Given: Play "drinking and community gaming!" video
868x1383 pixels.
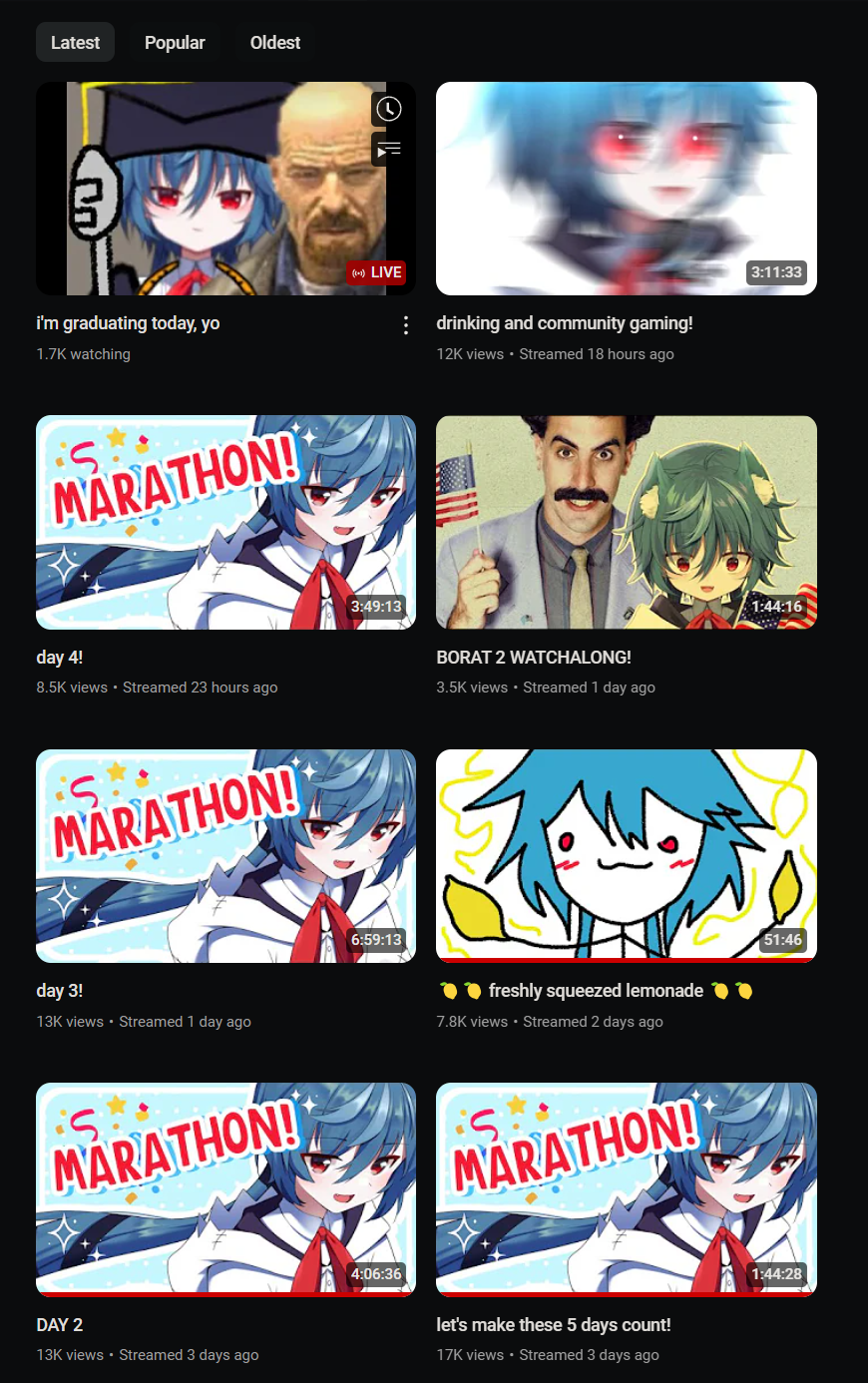Looking at the screenshot, I should click(x=626, y=189).
